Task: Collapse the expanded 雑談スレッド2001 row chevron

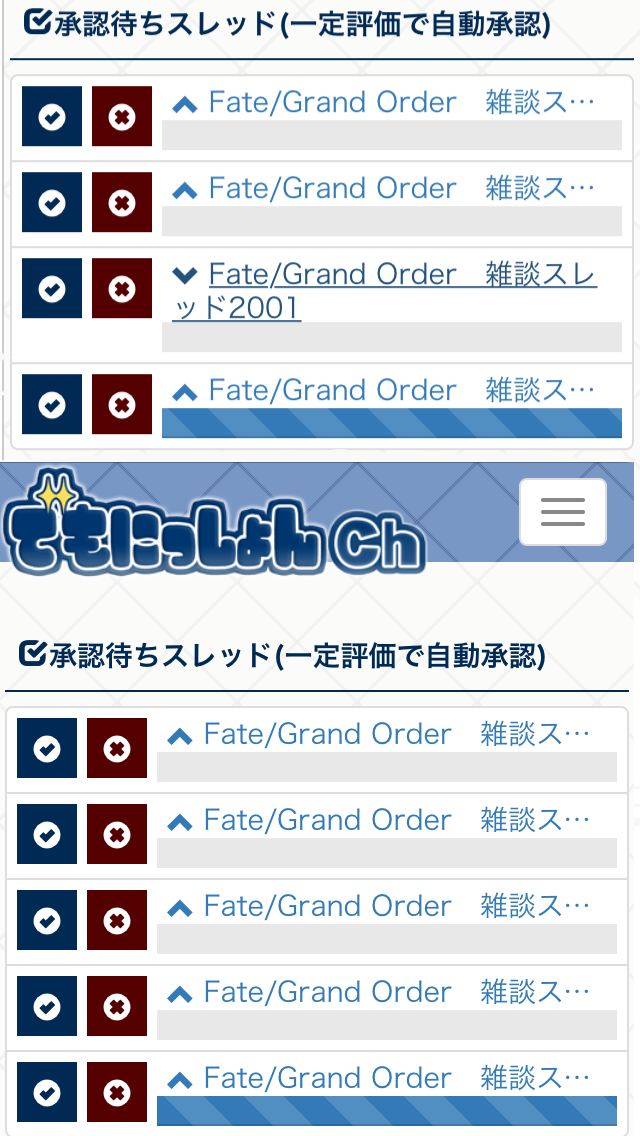Action: pos(185,275)
